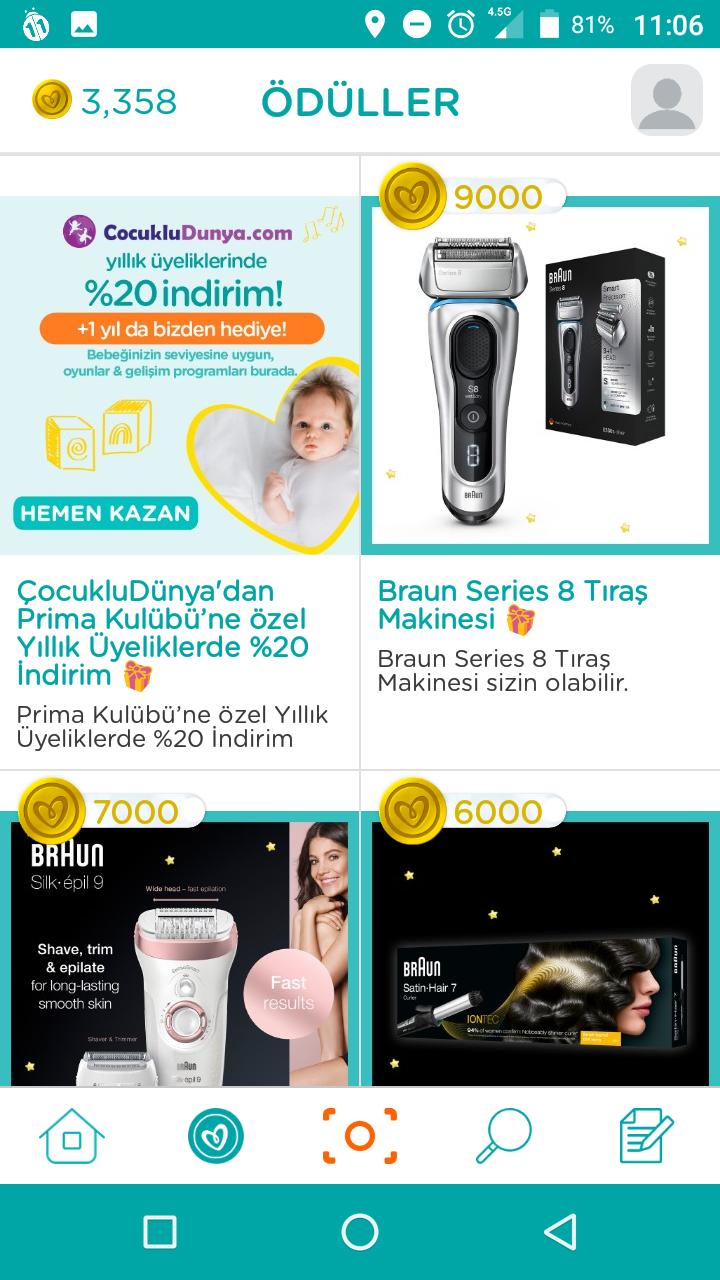
Task: Tap the system home button
Action: tap(360, 1232)
